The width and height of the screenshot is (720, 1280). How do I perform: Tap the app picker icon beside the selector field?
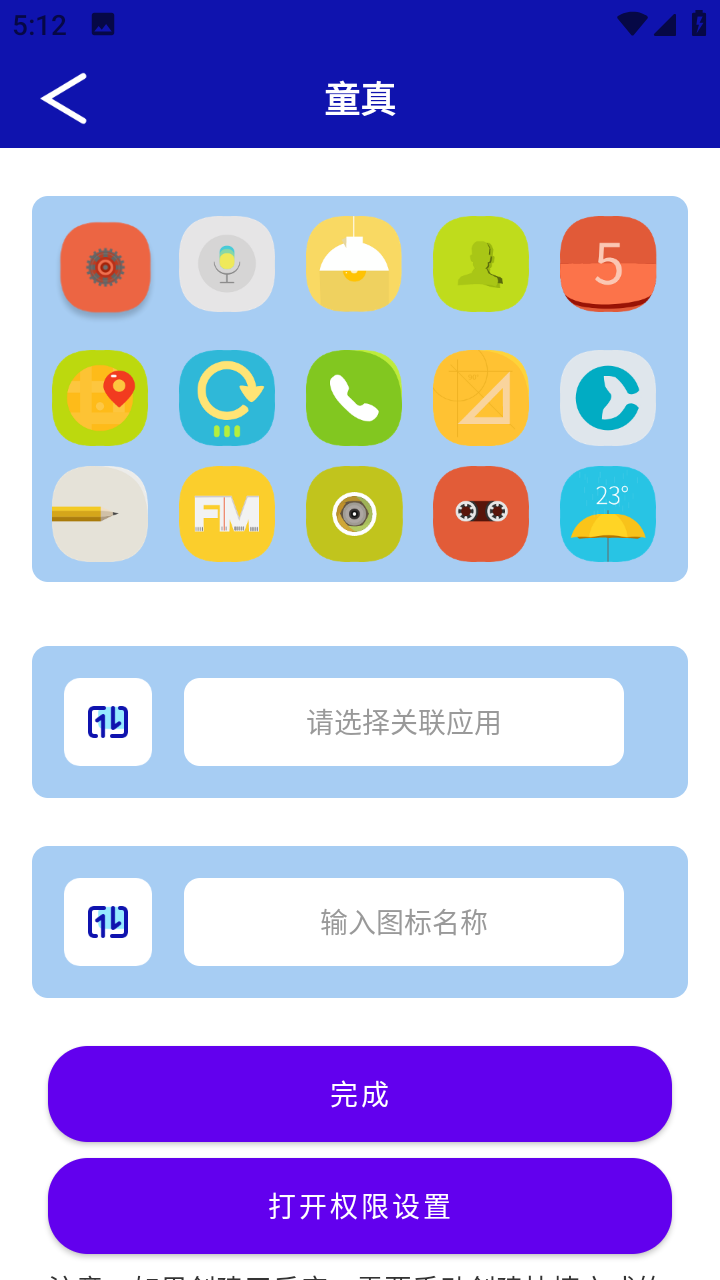107,721
